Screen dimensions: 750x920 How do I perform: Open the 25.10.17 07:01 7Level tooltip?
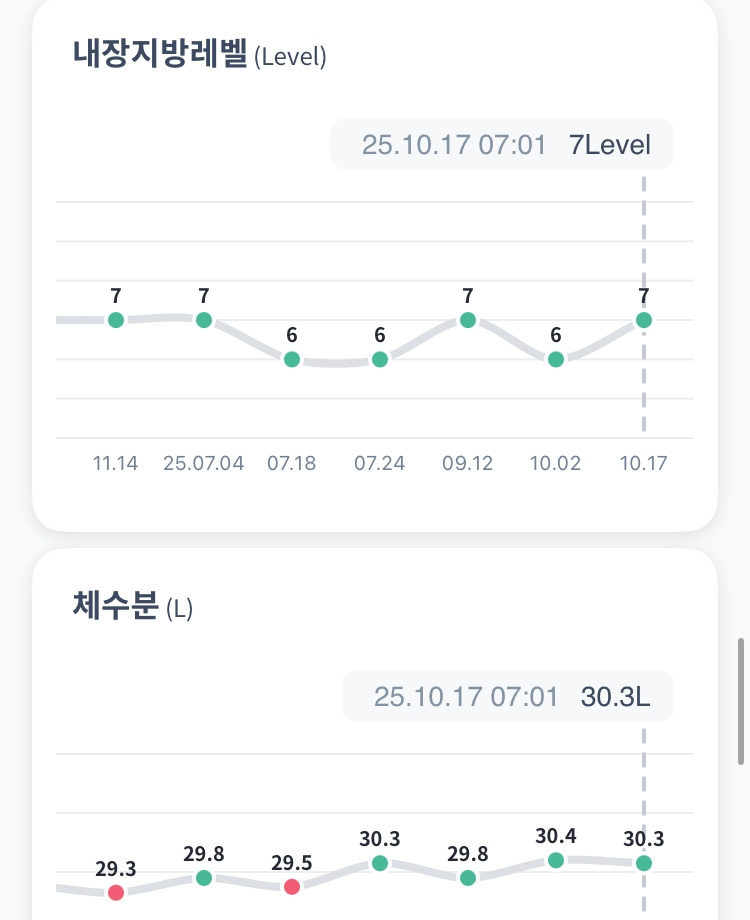coord(501,144)
